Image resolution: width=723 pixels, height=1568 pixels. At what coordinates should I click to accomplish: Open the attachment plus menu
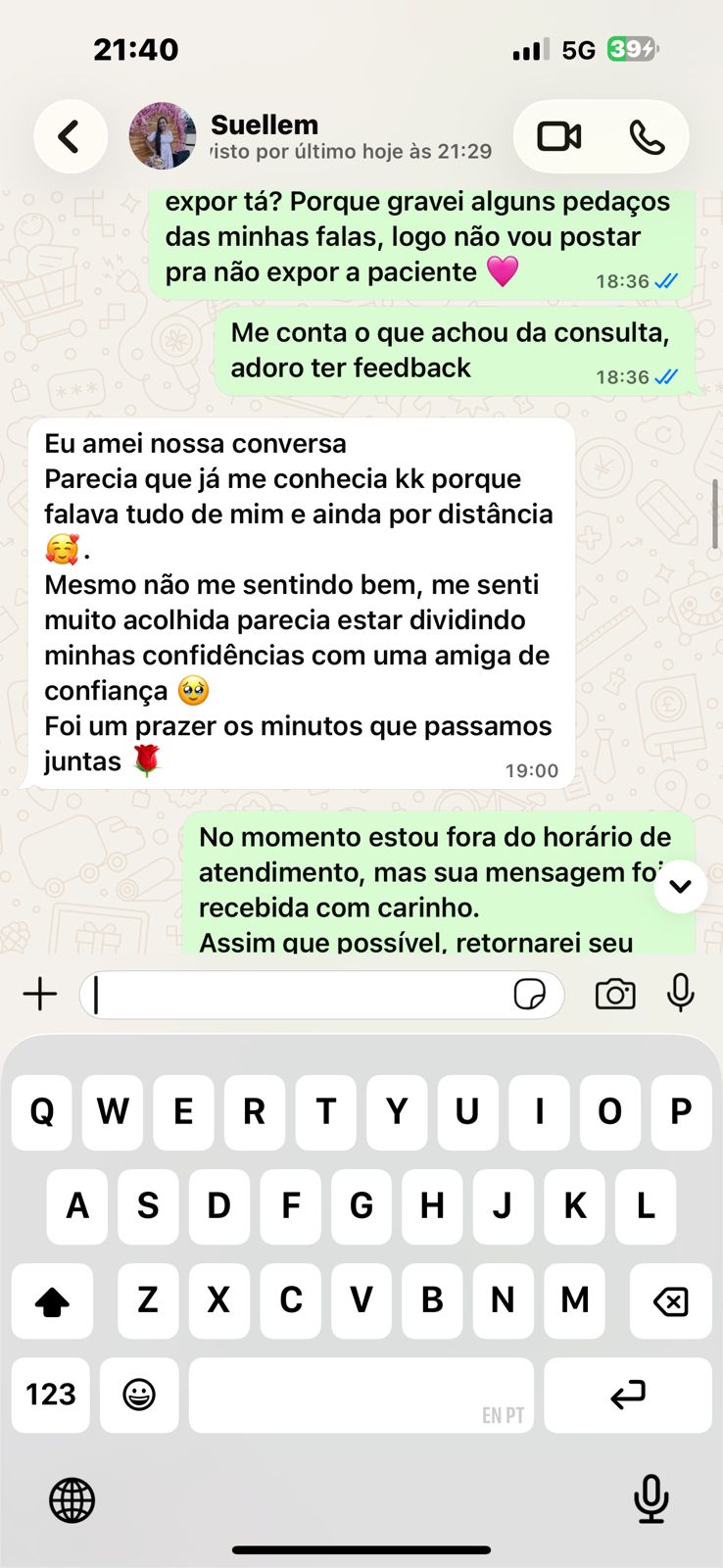click(x=40, y=994)
